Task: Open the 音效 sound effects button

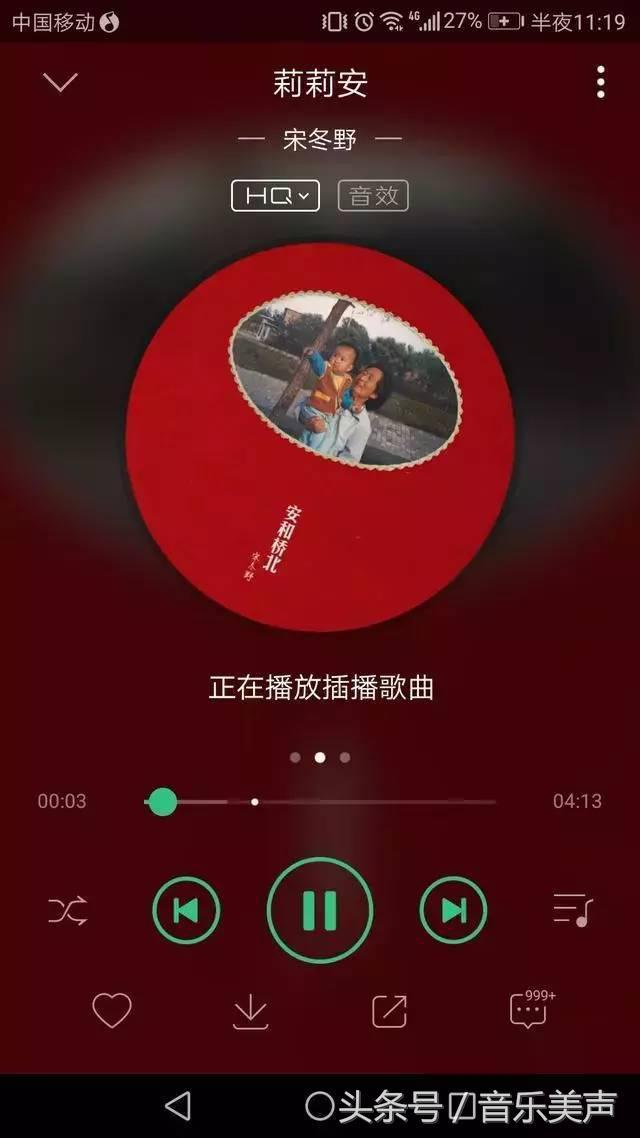Action: 373,195
